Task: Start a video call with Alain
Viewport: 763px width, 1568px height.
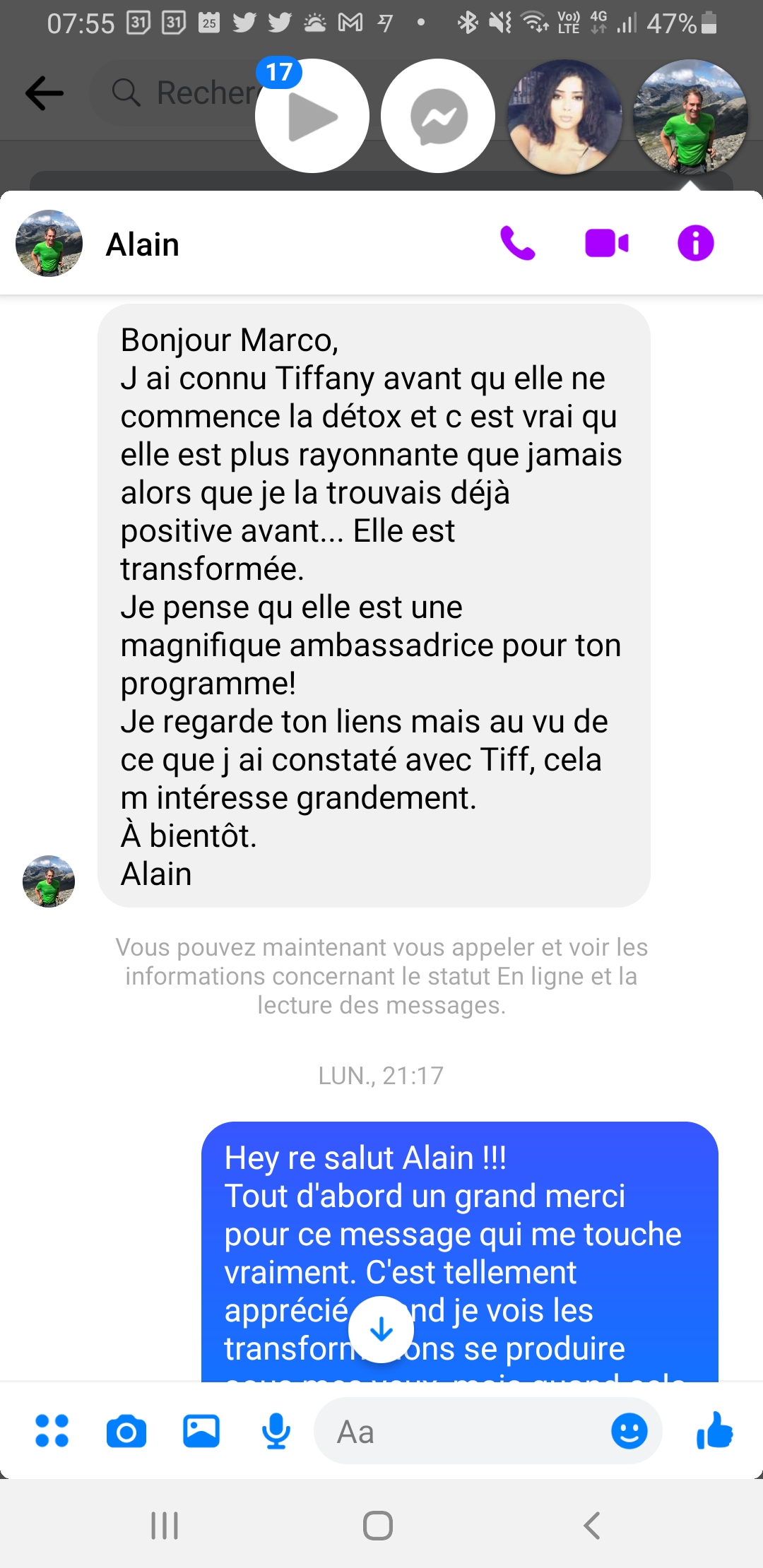Action: pos(606,244)
